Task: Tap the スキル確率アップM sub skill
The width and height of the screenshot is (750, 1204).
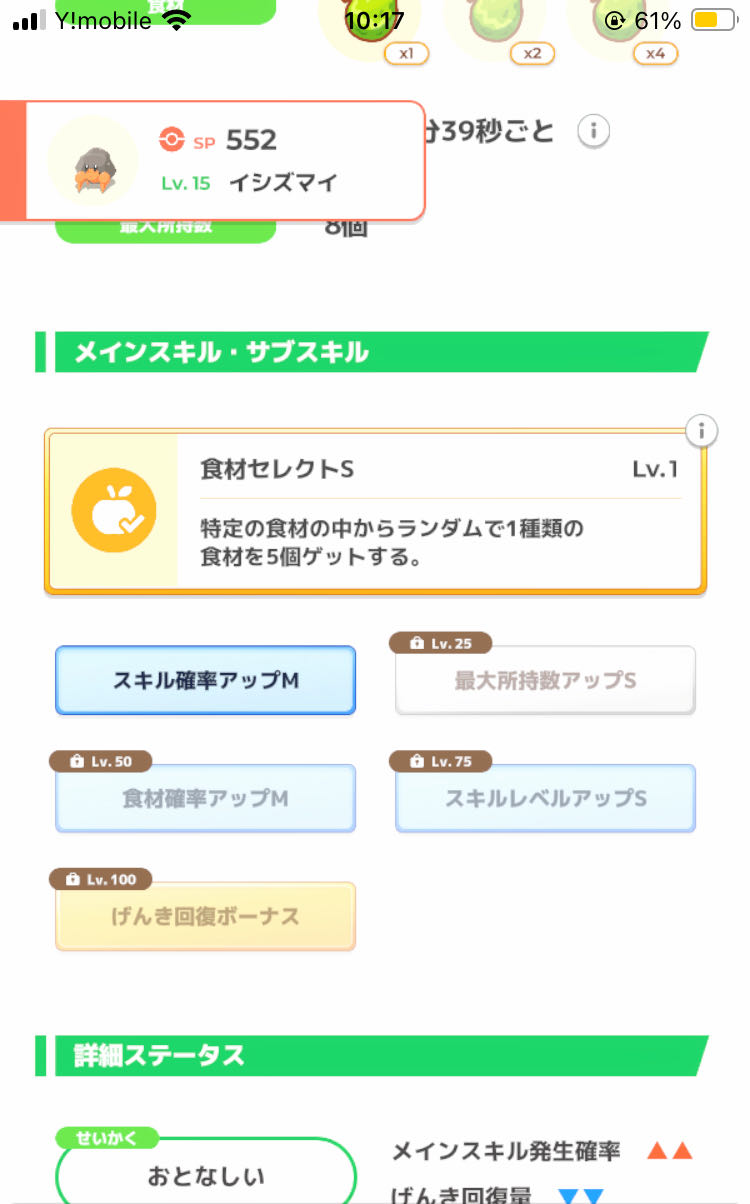Action: point(205,680)
